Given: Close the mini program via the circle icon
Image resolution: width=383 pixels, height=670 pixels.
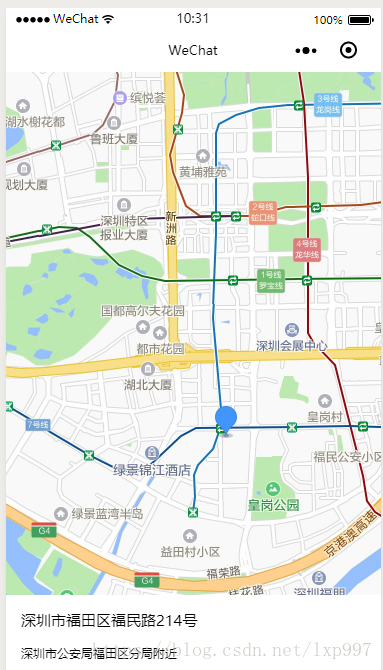Looking at the screenshot, I should tap(348, 50).
